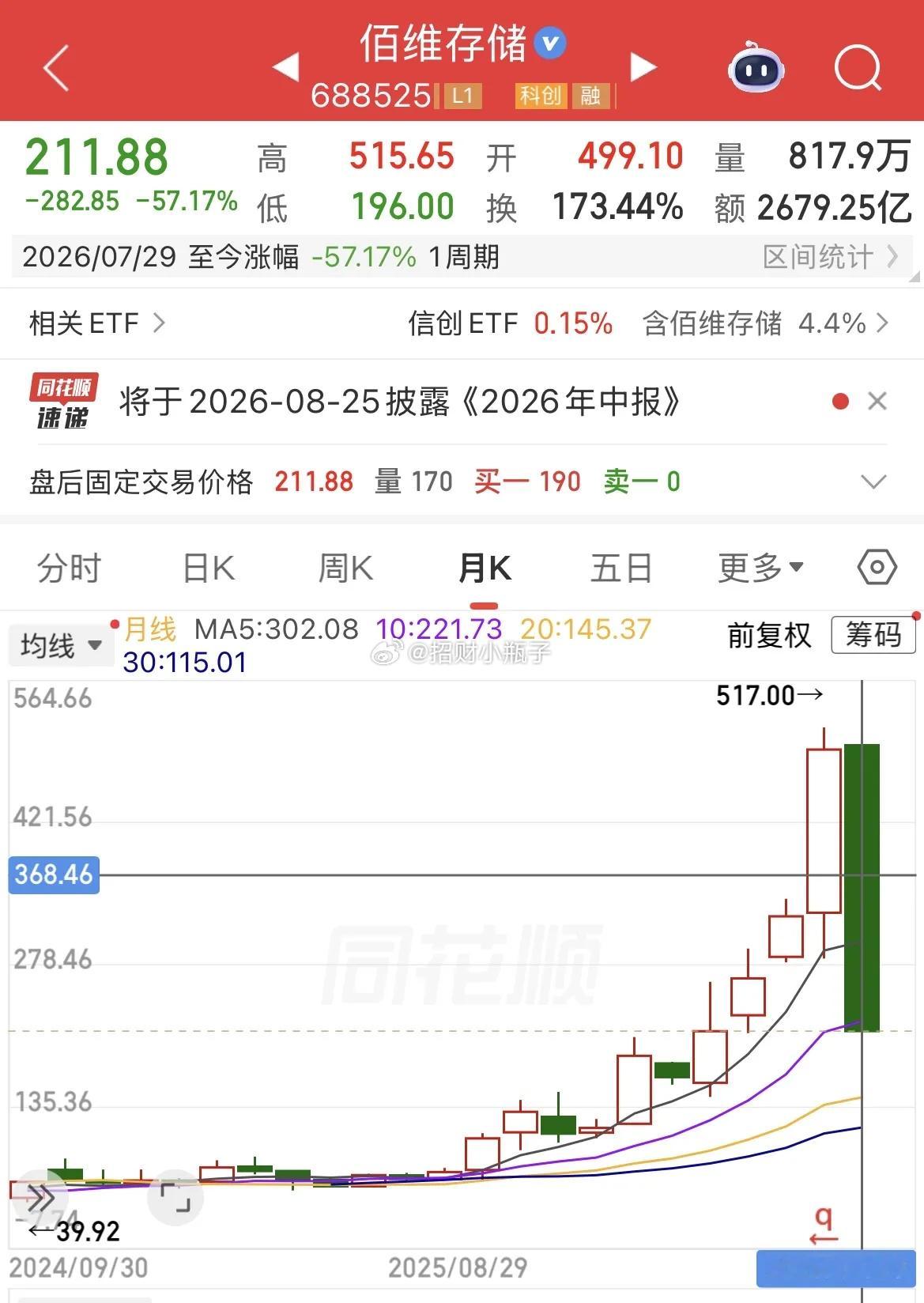924x1303 pixels.
Task: Dismiss the 同花顺速递 news banner
Action: 877,402
